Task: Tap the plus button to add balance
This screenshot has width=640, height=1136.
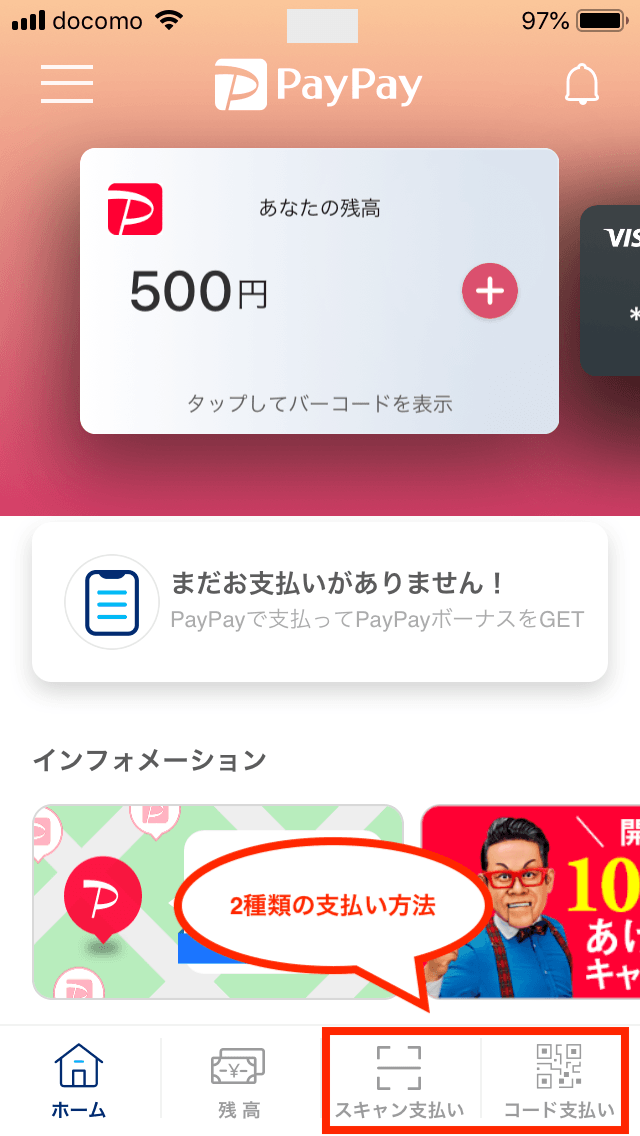Action: 489,291
